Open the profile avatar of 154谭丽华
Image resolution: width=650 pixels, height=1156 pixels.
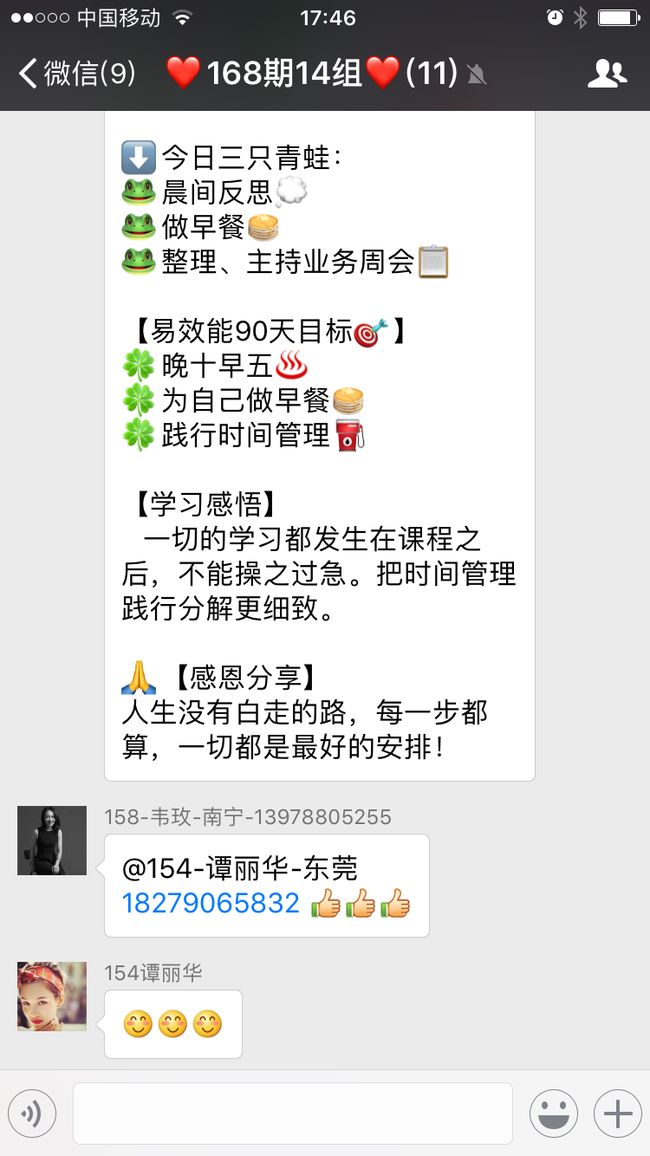pyautogui.click(x=52, y=996)
